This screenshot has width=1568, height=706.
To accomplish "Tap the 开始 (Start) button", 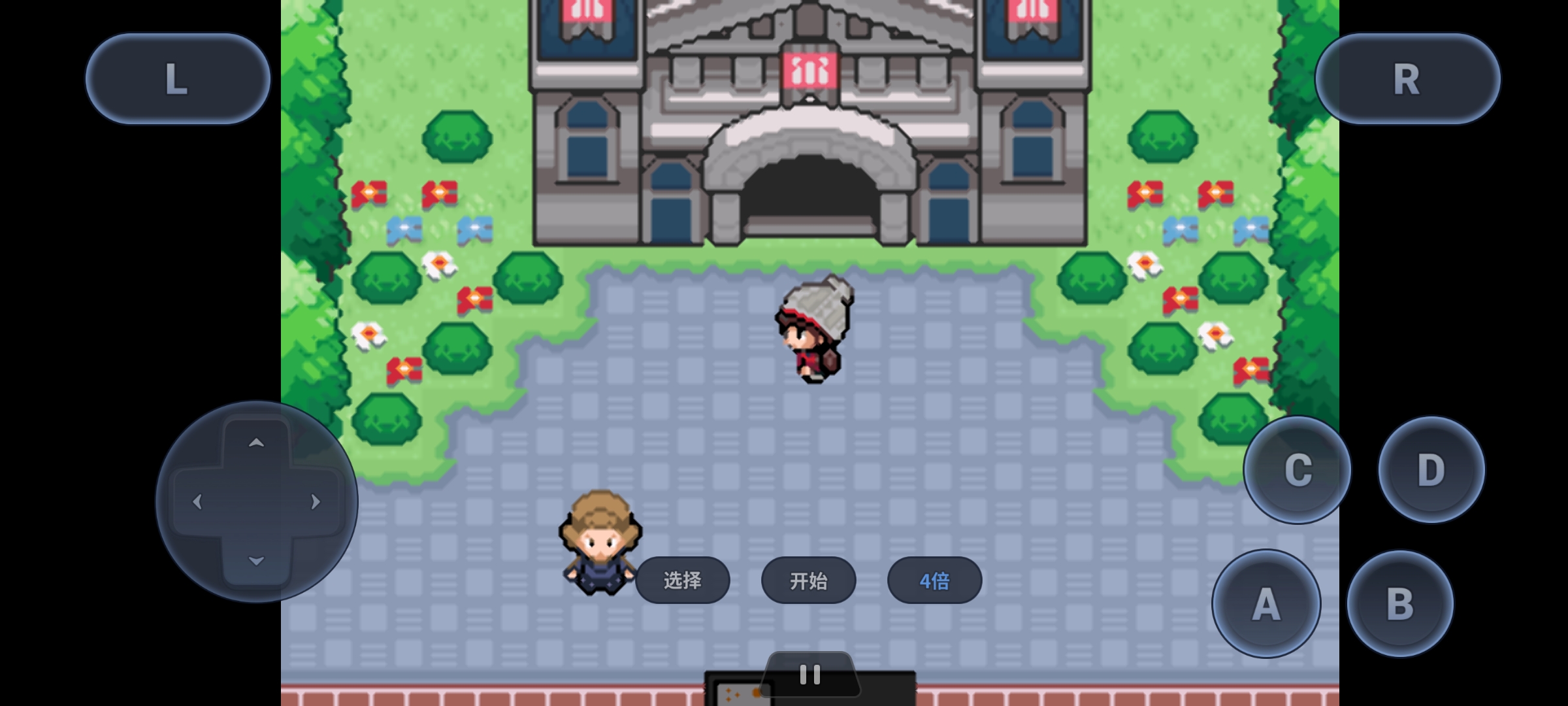I will tap(808, 580).
